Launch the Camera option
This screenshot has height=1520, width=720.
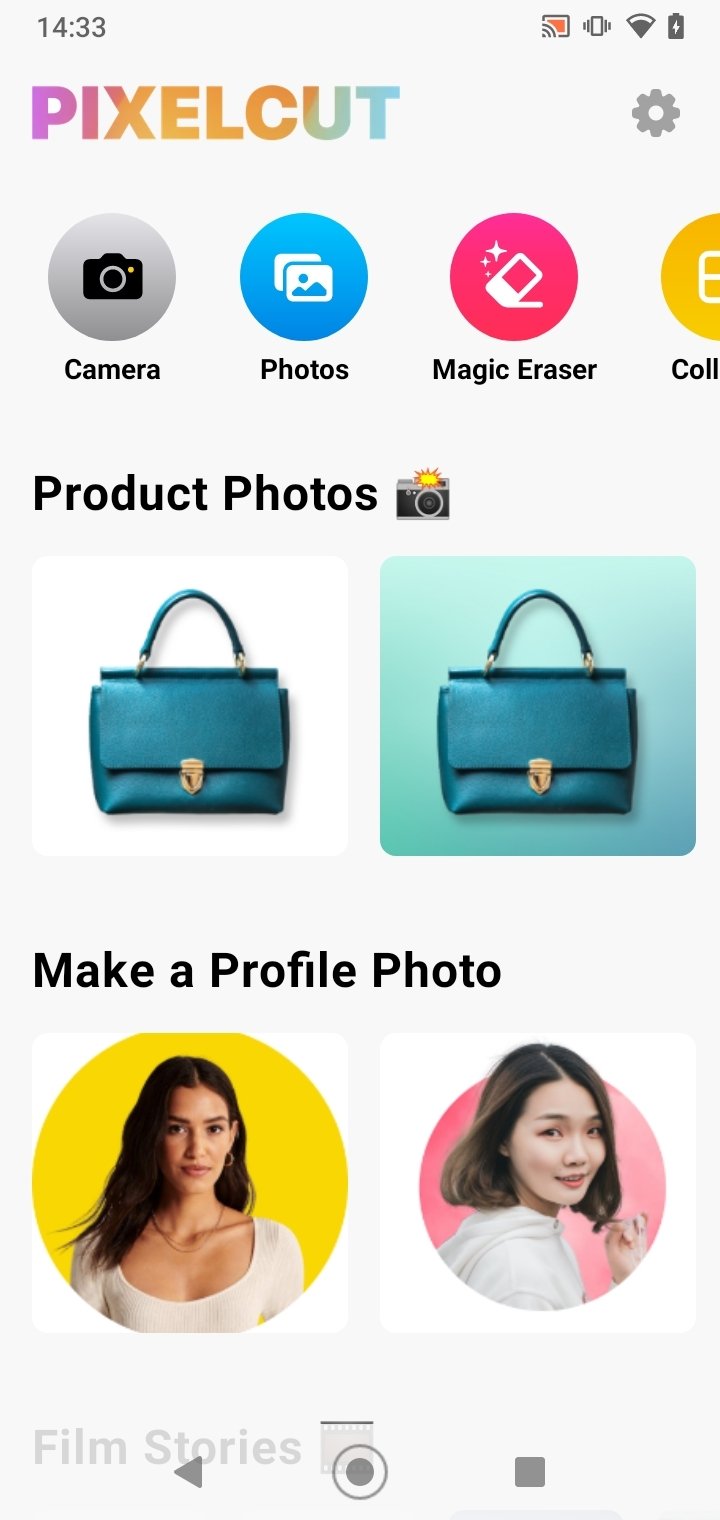pos(112,277)
